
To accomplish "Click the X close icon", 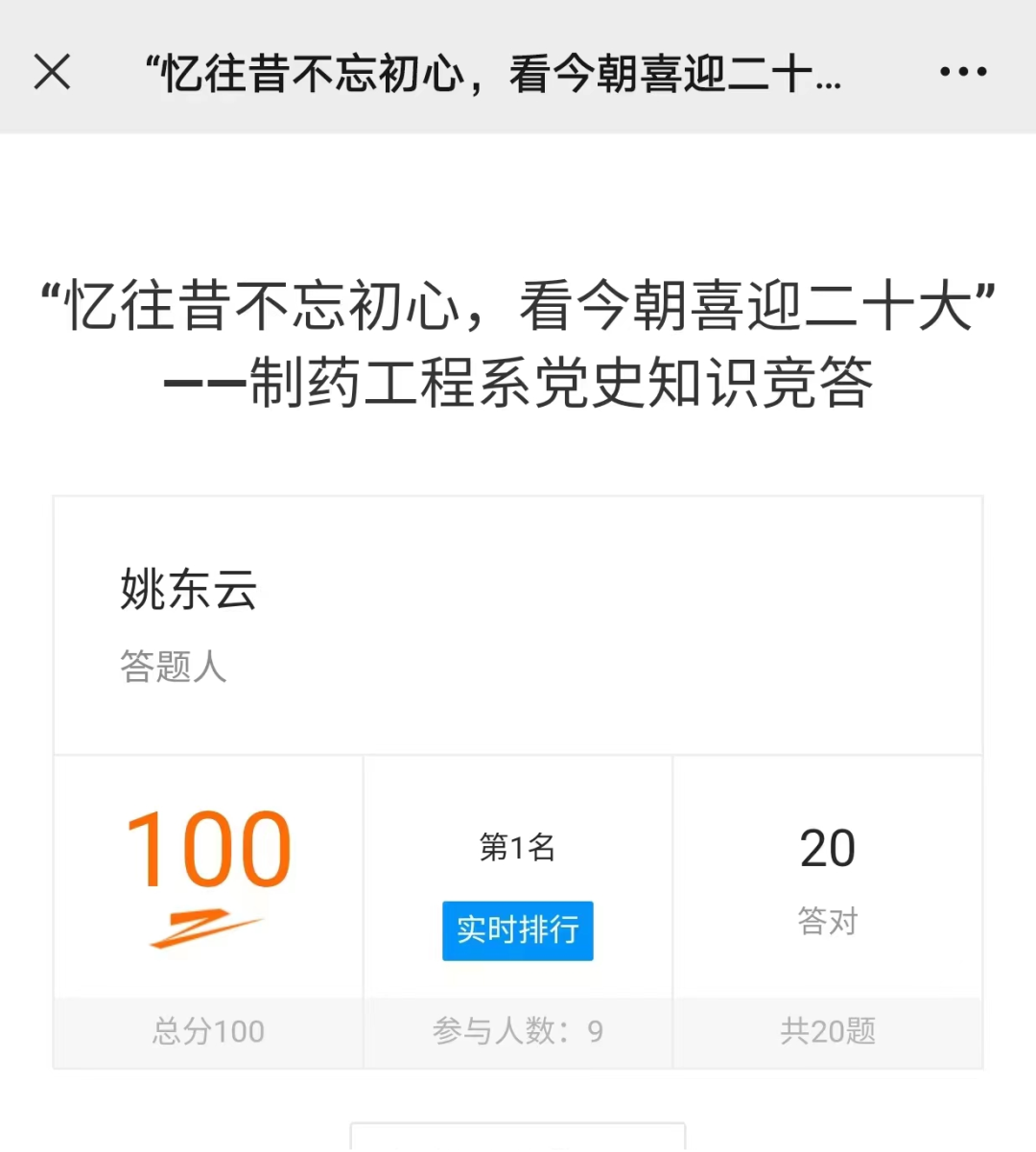I will click(53, 71).
